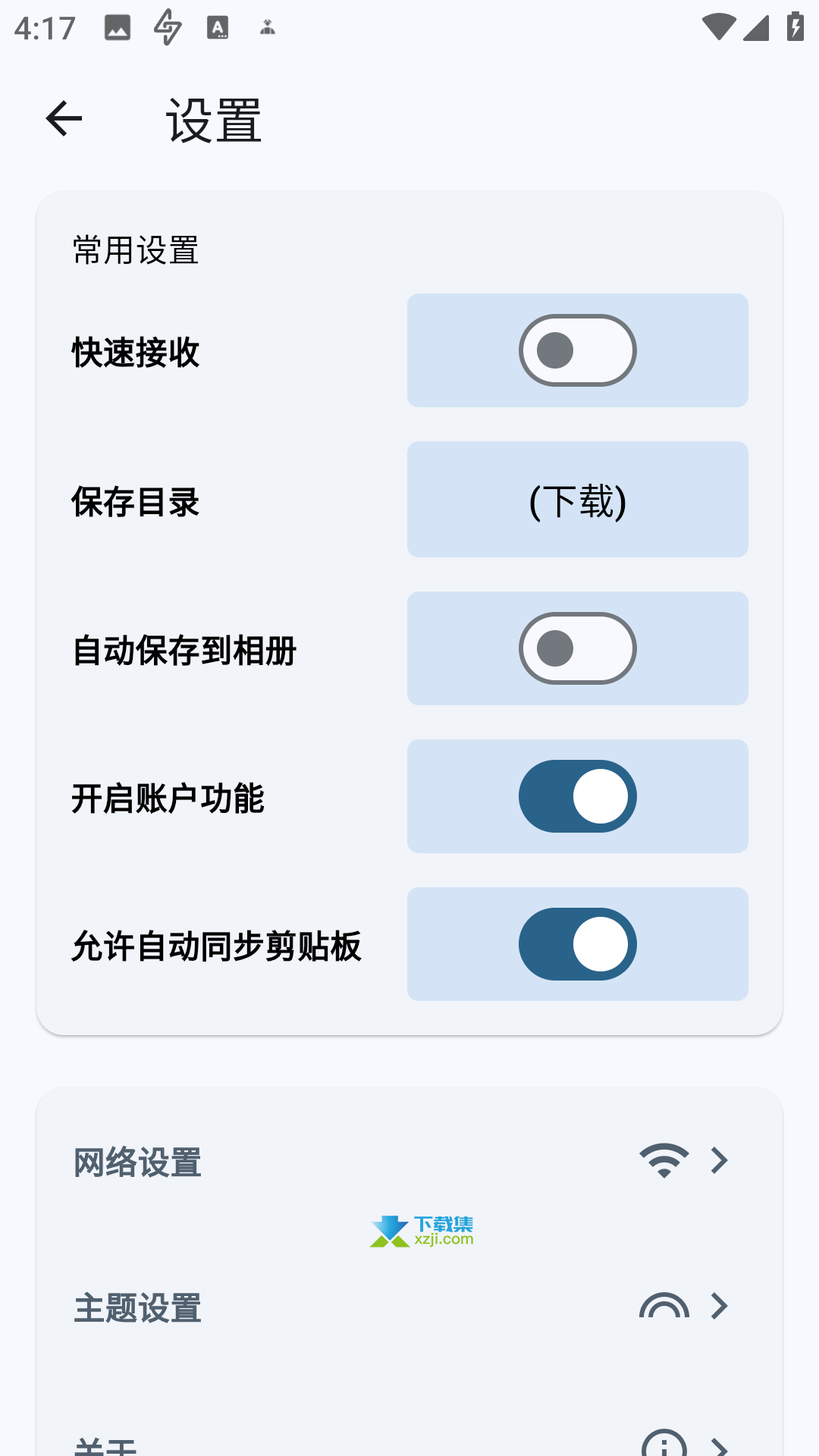Disable the 开启账户功能 switch
Viewport: 819px width, 1456px height.
point(577,796)
